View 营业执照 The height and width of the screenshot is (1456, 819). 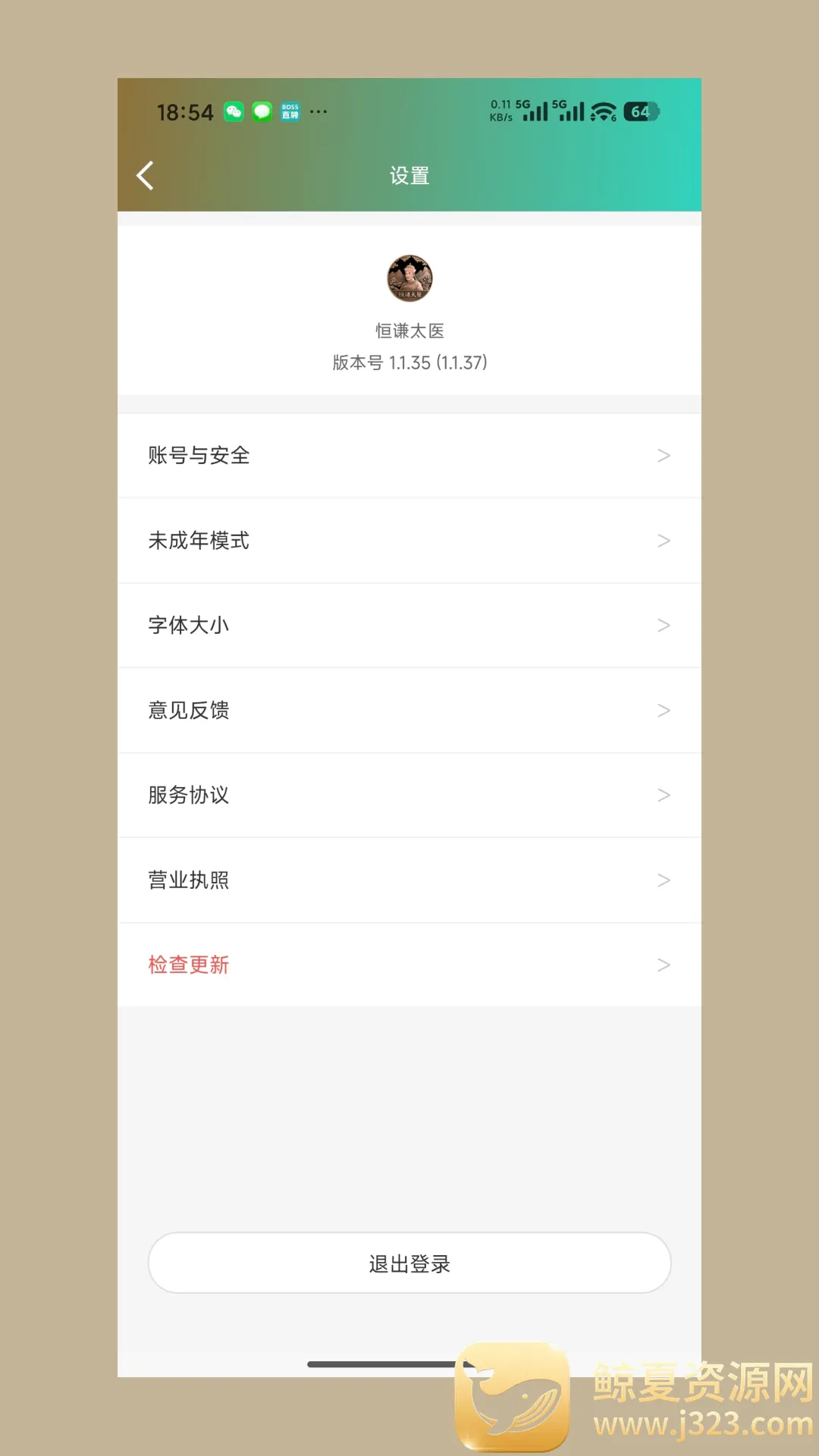click(x=408, y=880)
